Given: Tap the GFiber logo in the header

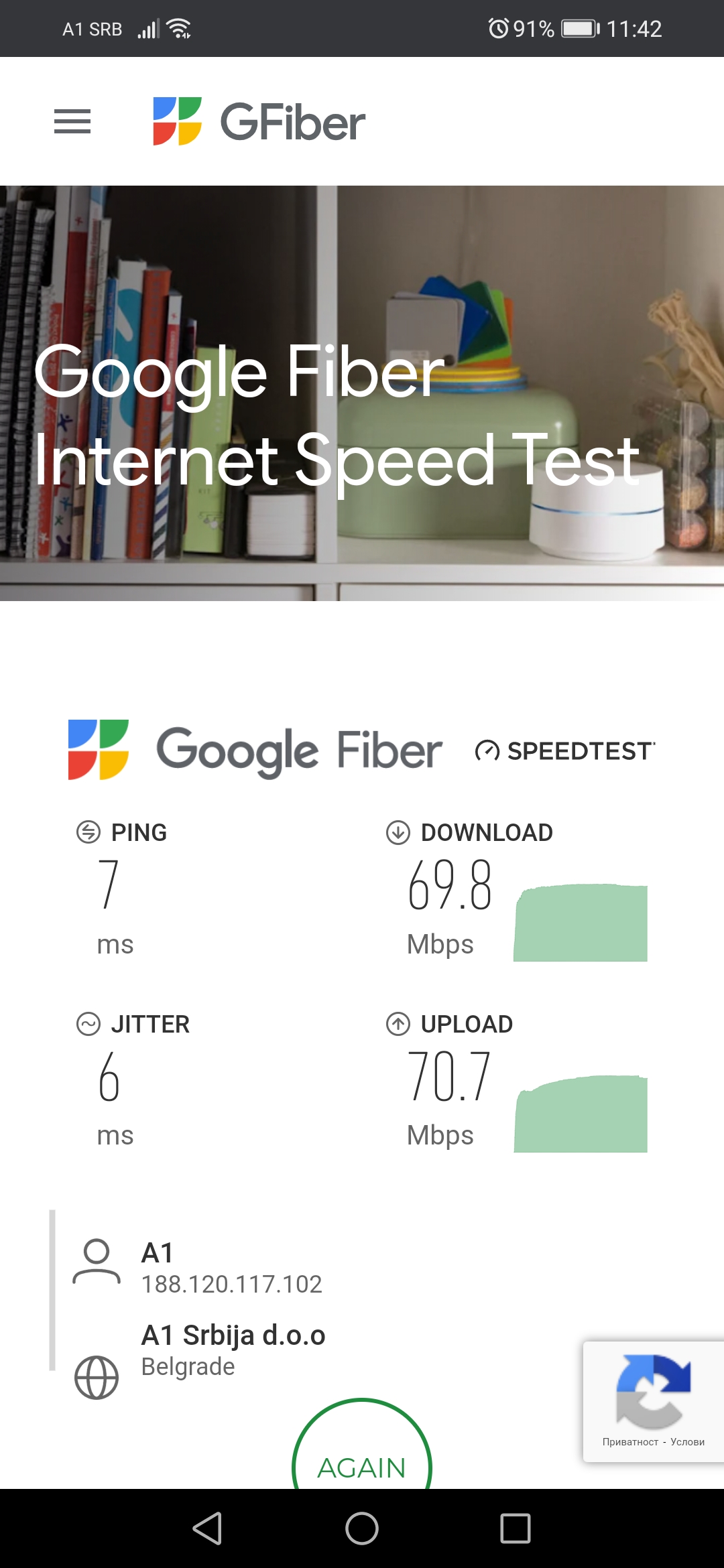Looking at the screenshot, I should pyautogui.click(x=259, y=121).
